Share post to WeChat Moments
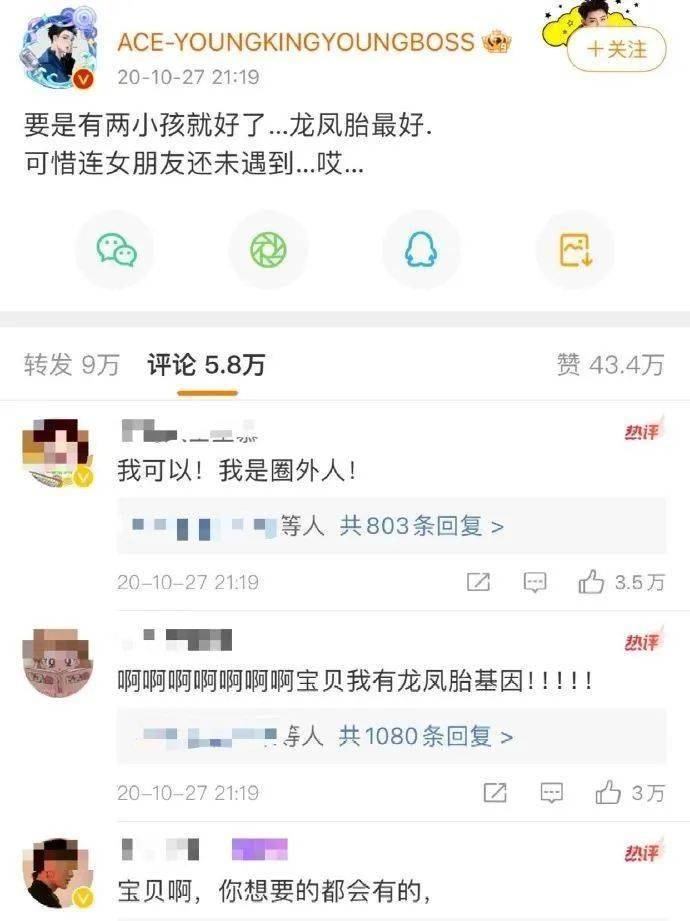Image resolution: width=690 pixels, height=921 pixels. pyautogui.click(x=267, y=249)
